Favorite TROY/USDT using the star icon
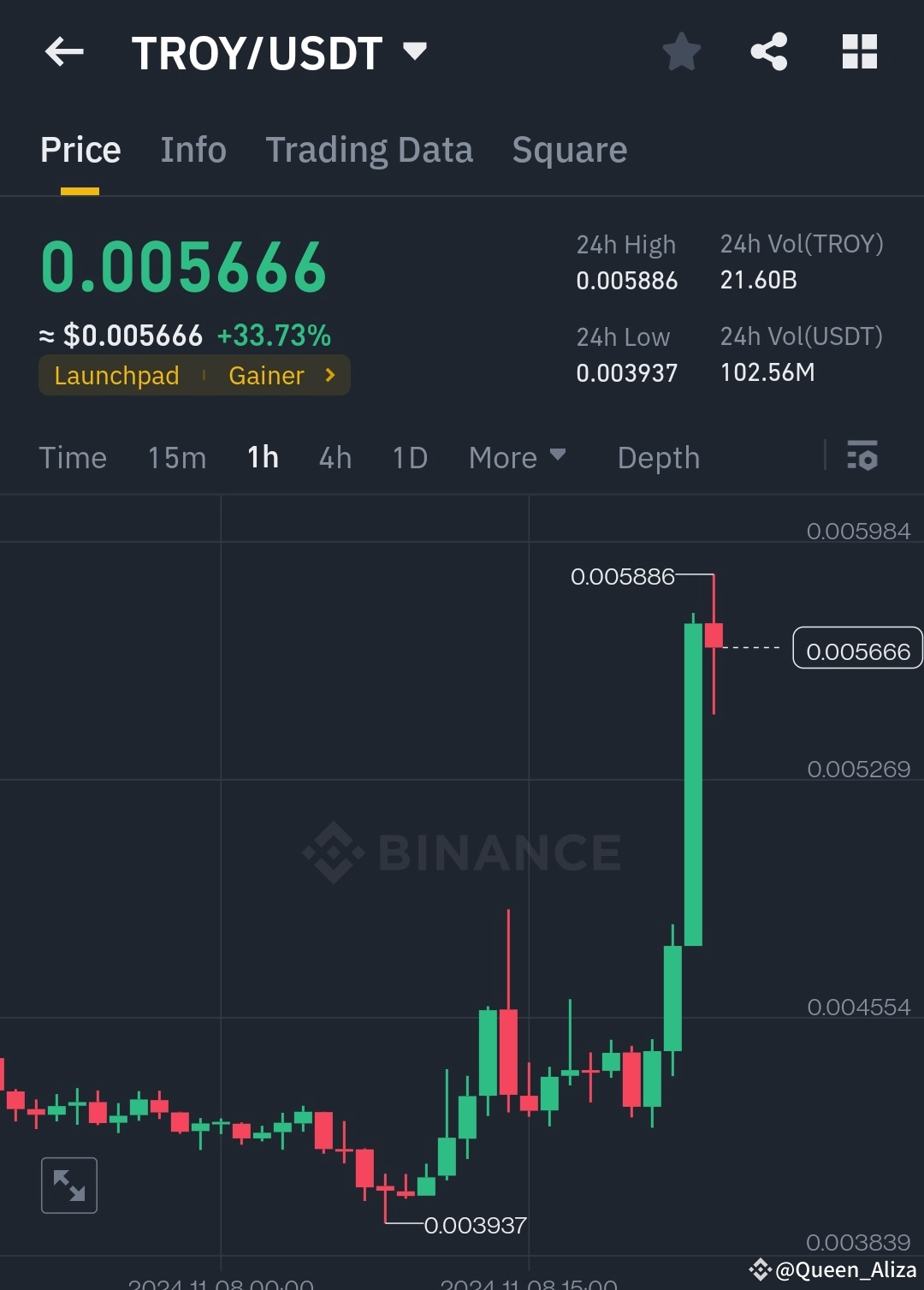The height and width of the screenshot is (1290, 924). click(x=681, y=51)
